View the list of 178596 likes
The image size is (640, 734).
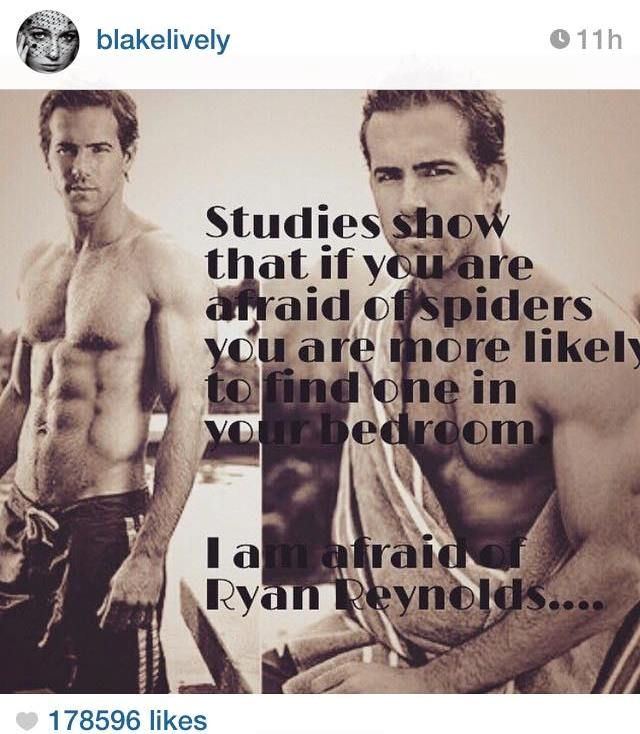[x=127, y=720]
